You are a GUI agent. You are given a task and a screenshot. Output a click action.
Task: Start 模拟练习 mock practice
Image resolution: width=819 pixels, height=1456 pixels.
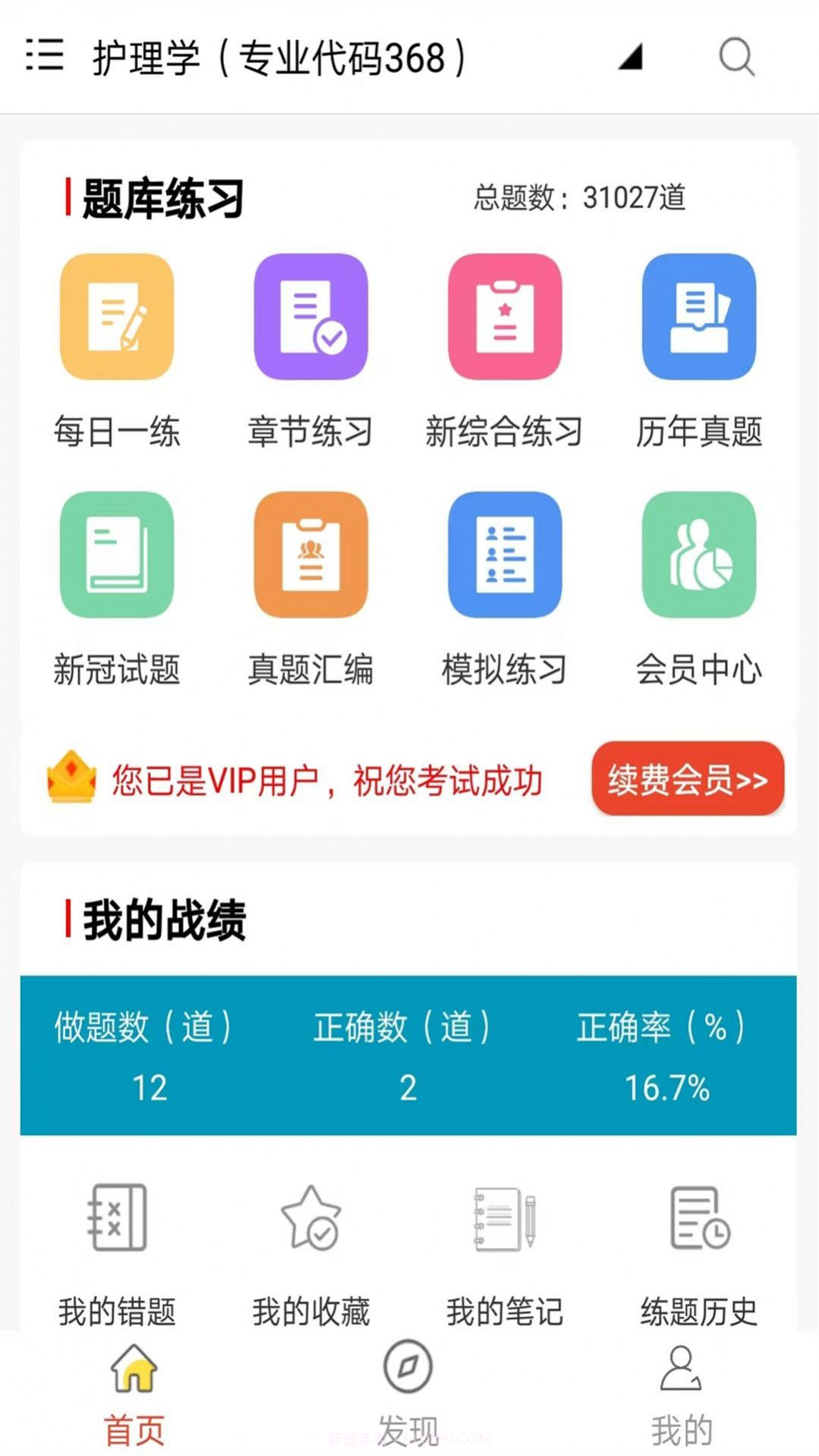click(x=504, y=556)
